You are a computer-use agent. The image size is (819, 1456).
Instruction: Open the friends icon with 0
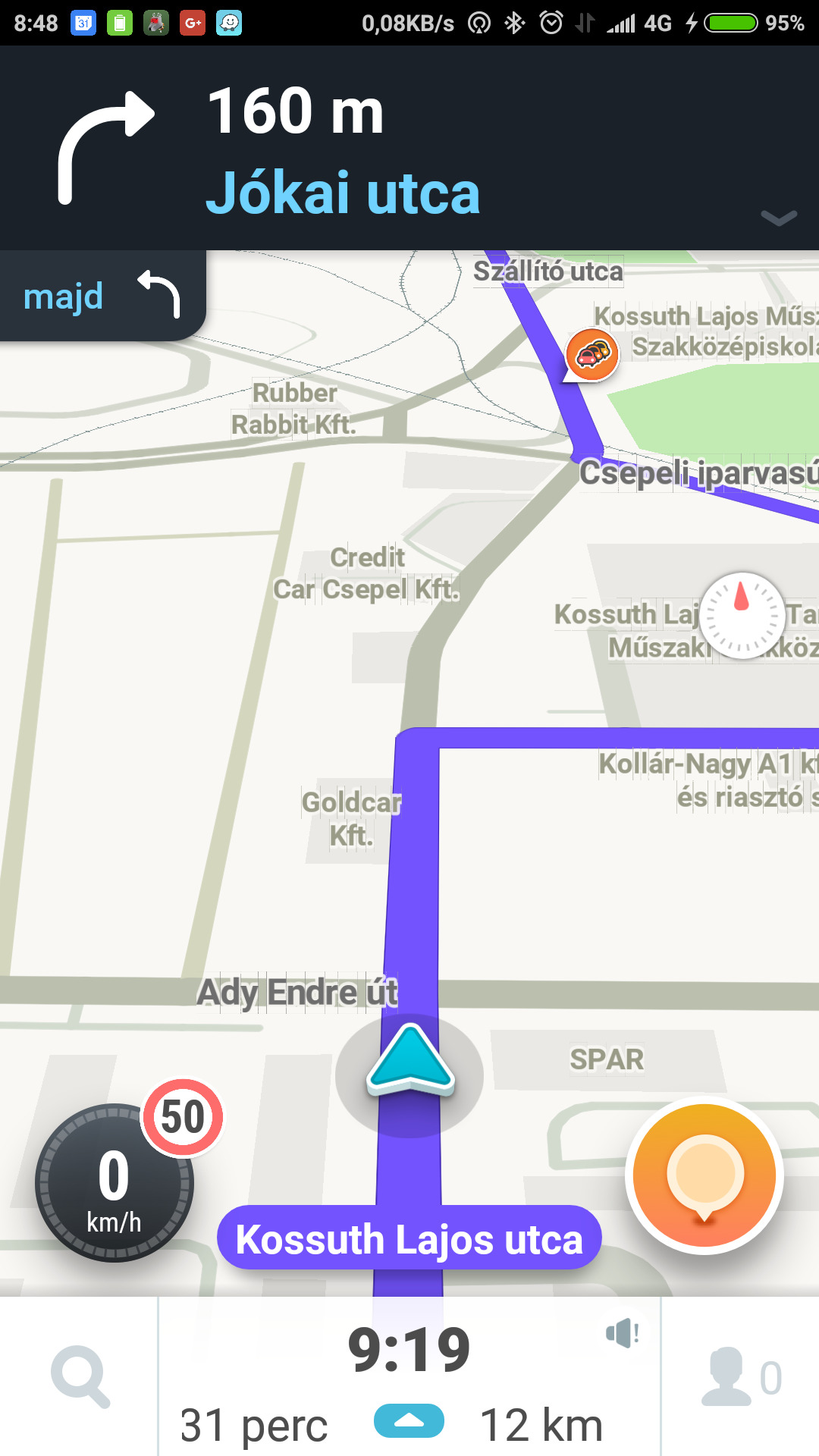741,1376
